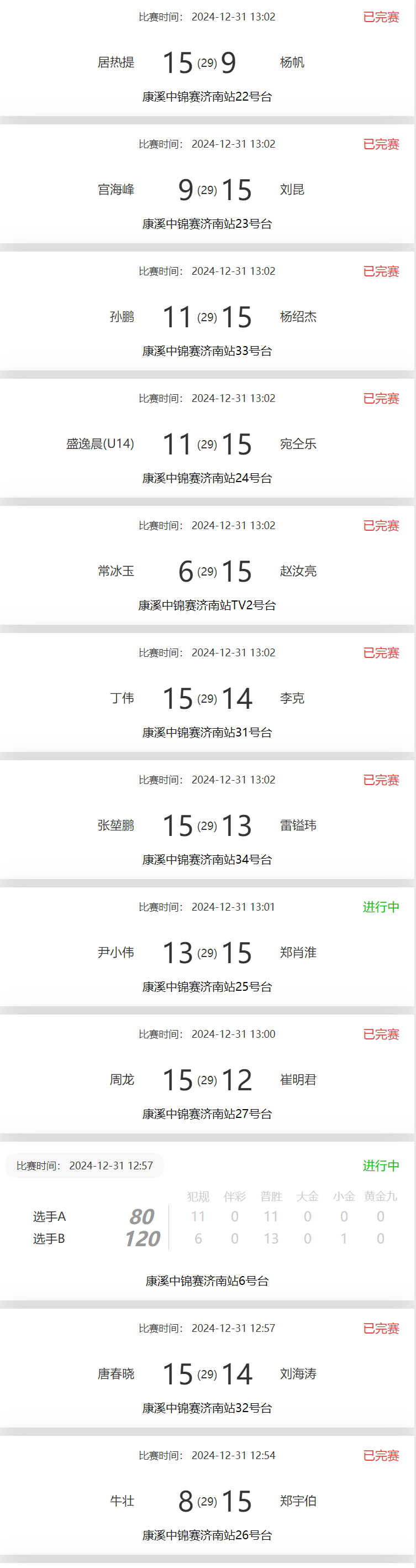Open the match 周龙 vs 崔明君
Screen dimensions: 416x1568
[x=207, y=1080]
